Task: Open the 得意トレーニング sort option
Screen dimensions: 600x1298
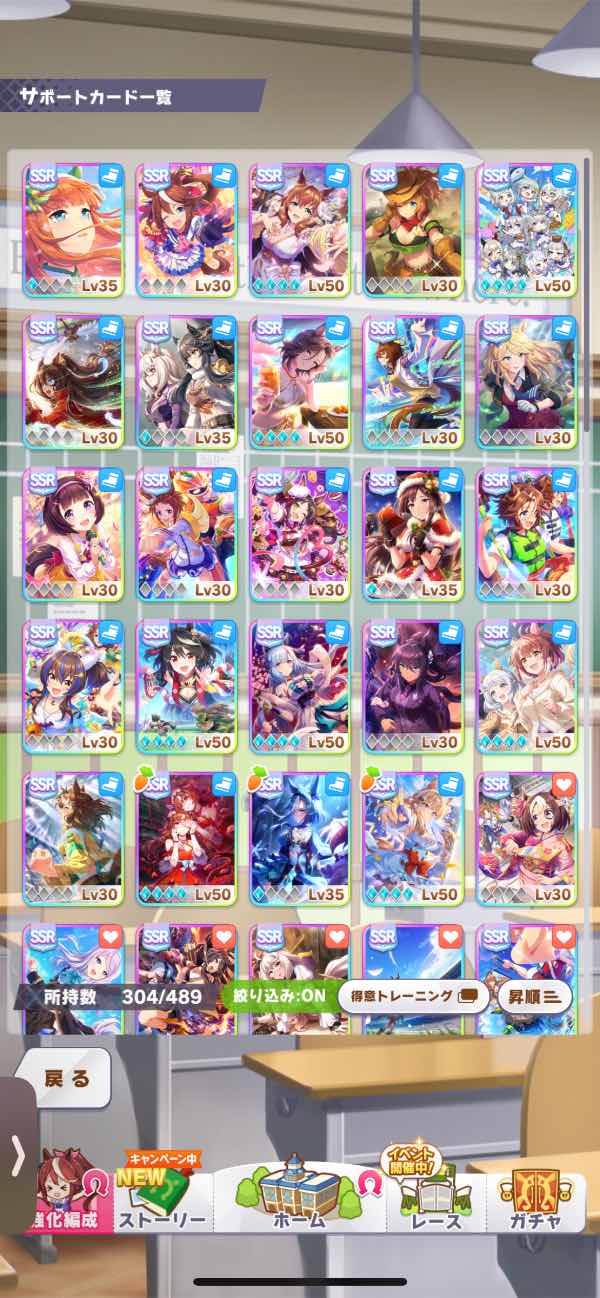Action: click(414, 996)
